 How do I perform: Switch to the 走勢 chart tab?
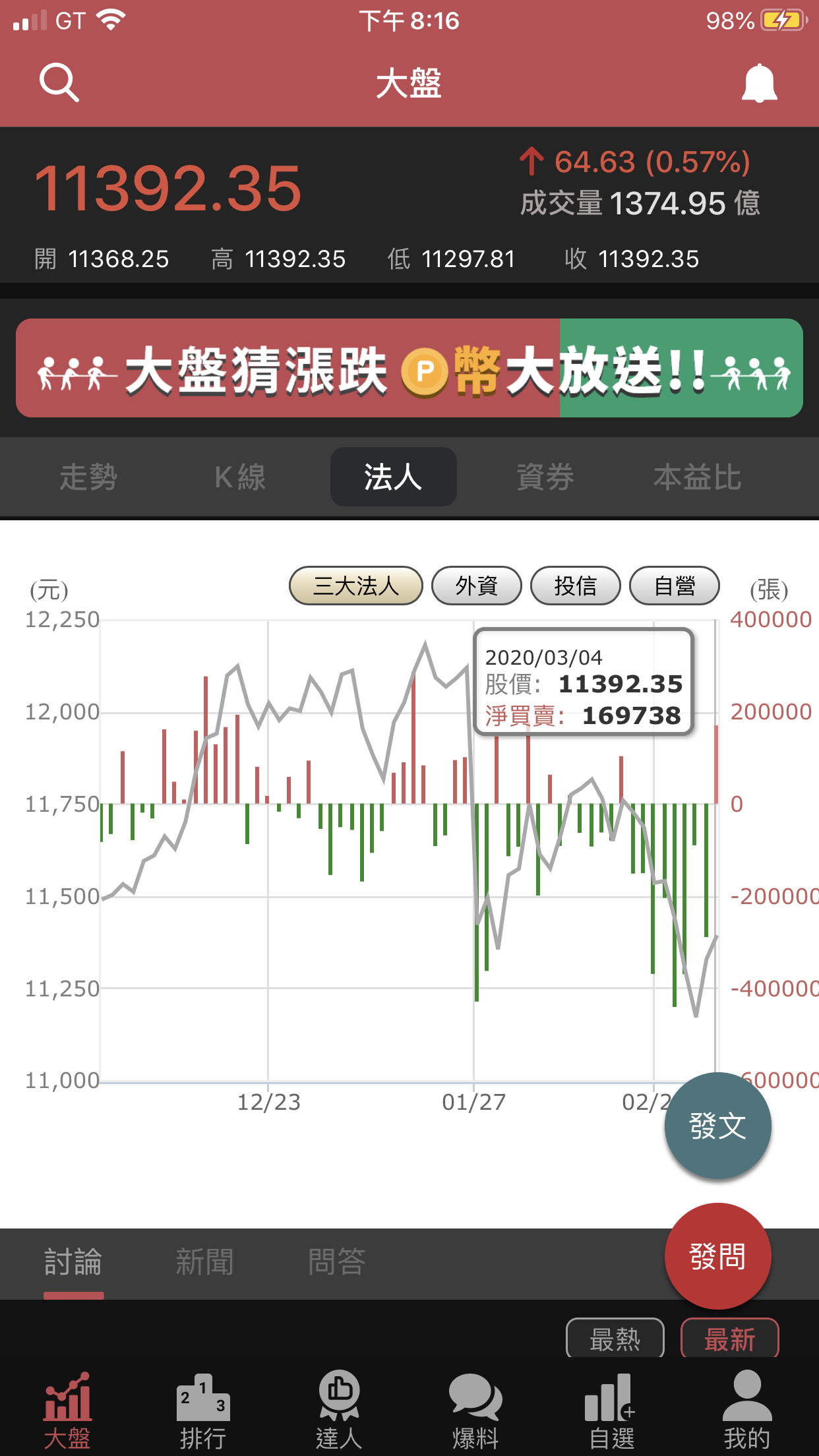[88, 477]
